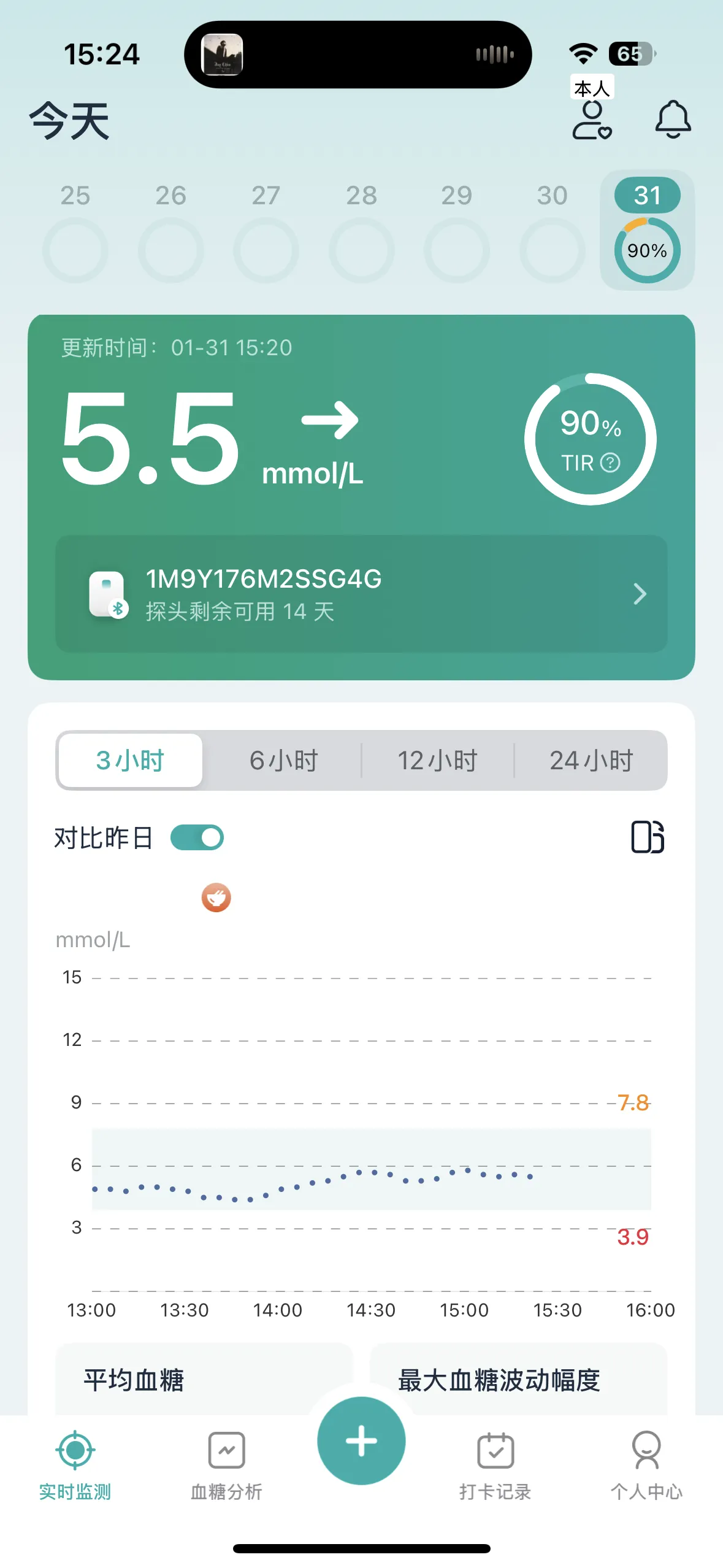The image size is (723, 1568).
Task: Open the profile icon labeled 本人
Action: pos(591,120)
